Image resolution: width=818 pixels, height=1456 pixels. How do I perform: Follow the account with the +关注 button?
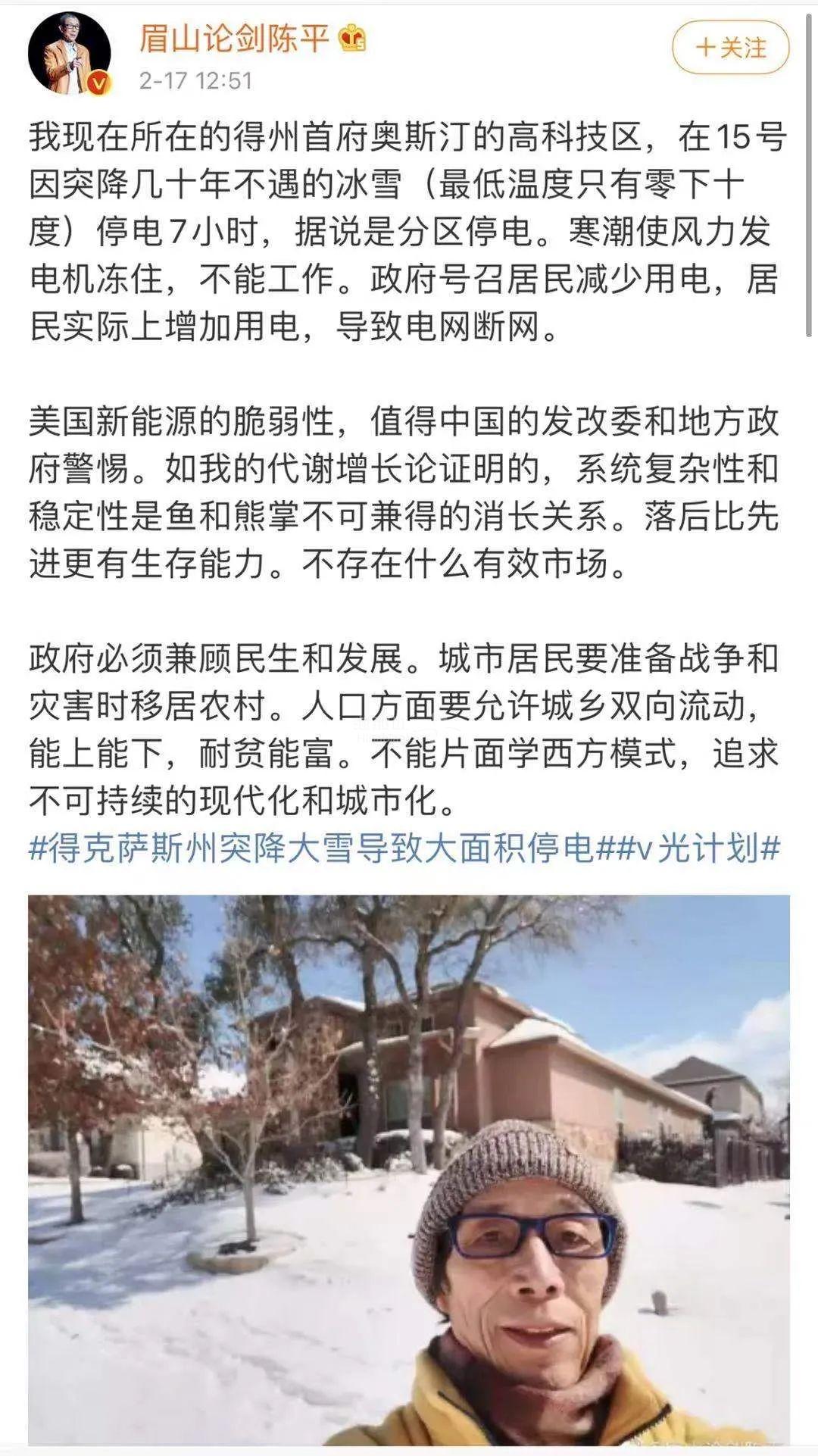730,48
